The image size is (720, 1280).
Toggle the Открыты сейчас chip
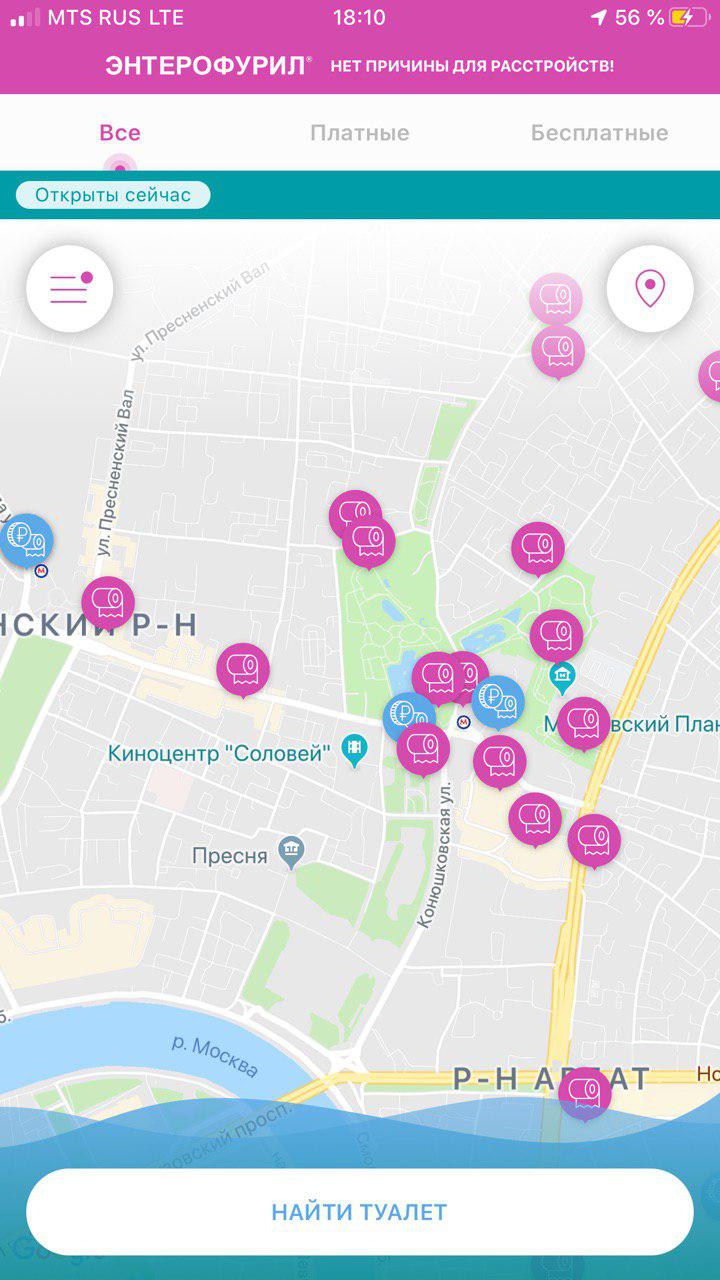click(113, 195)
